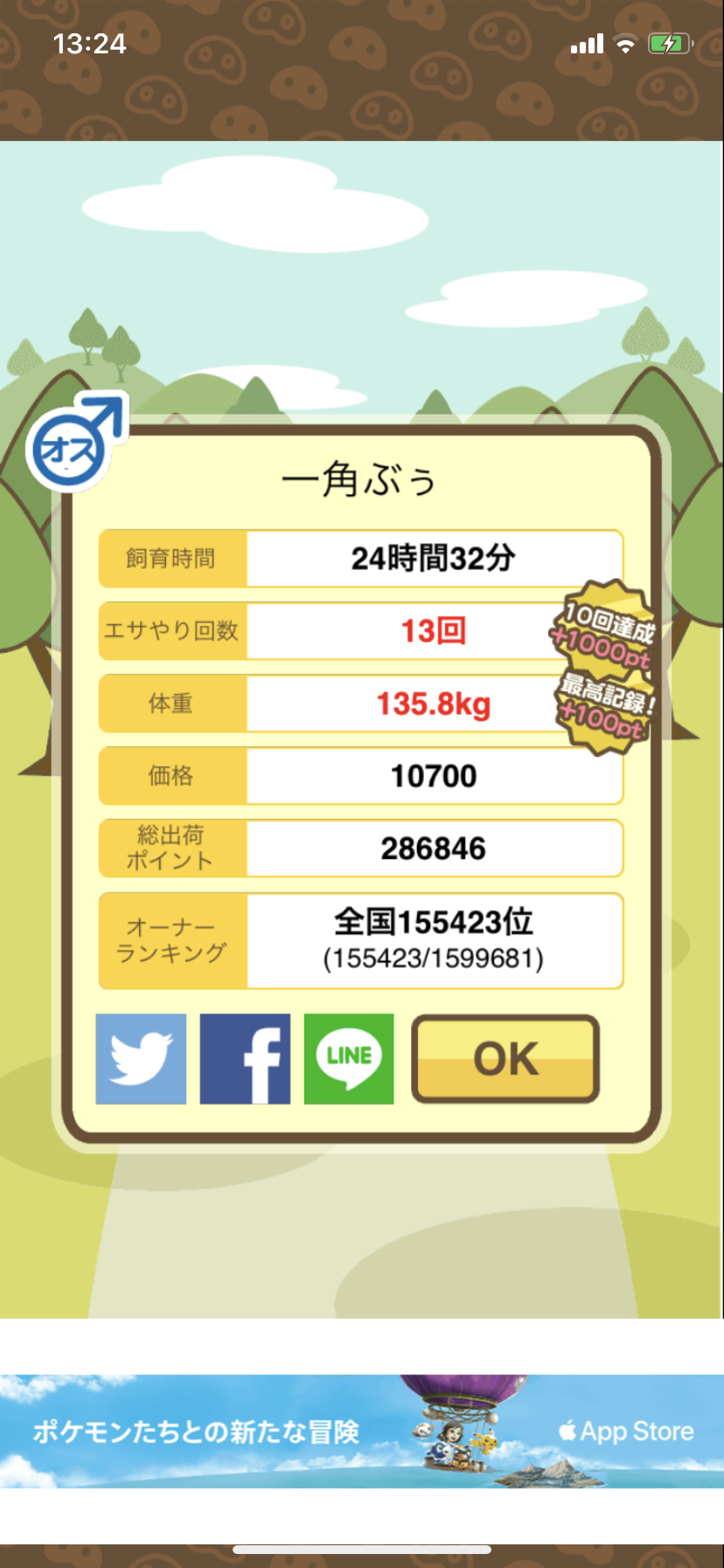The width and height of the screenshot is (724, 1568).
Task: Open the Pokémon App Store ad banner
Action: point(362,1431)
